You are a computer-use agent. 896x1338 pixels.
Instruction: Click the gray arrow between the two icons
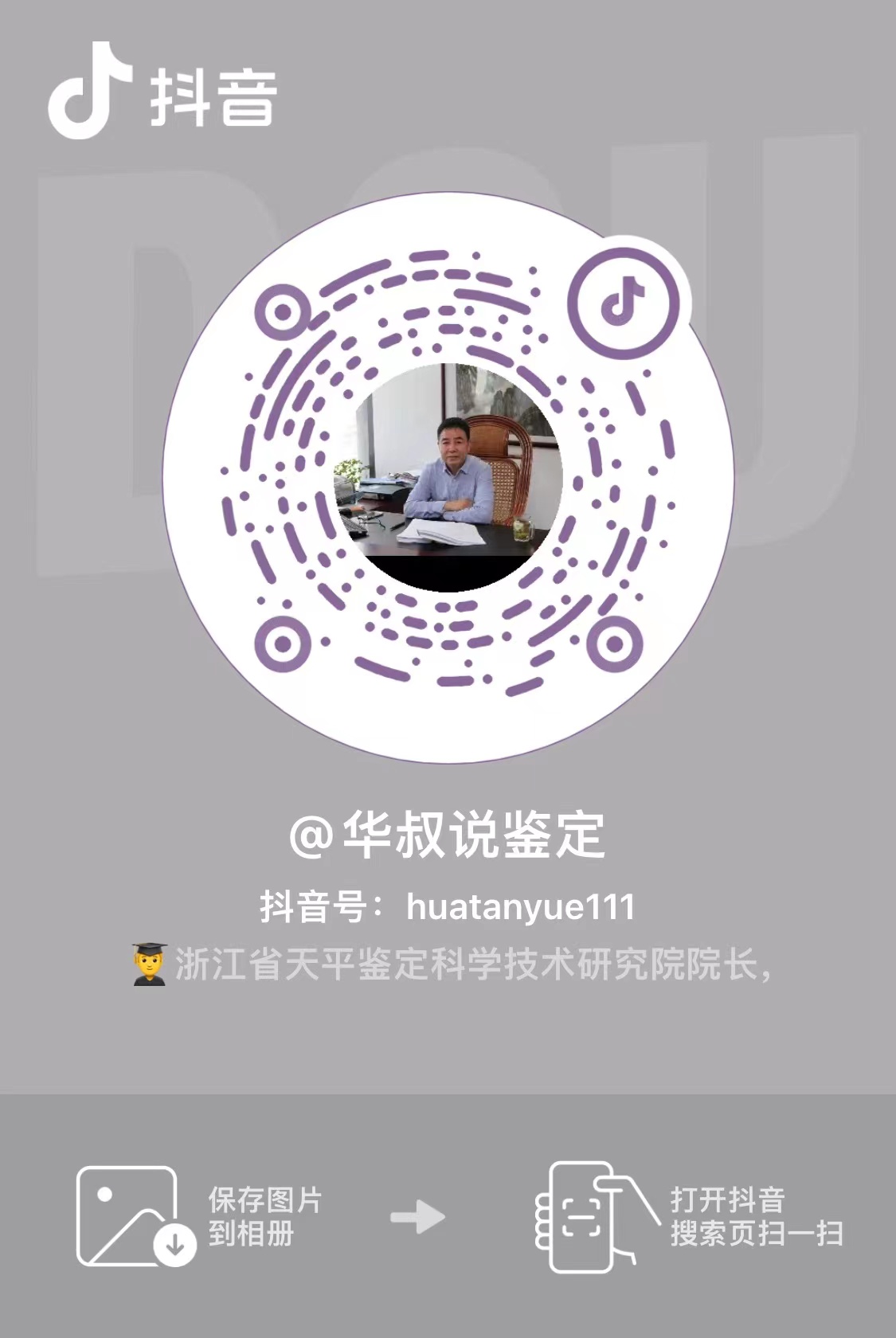417,1216
